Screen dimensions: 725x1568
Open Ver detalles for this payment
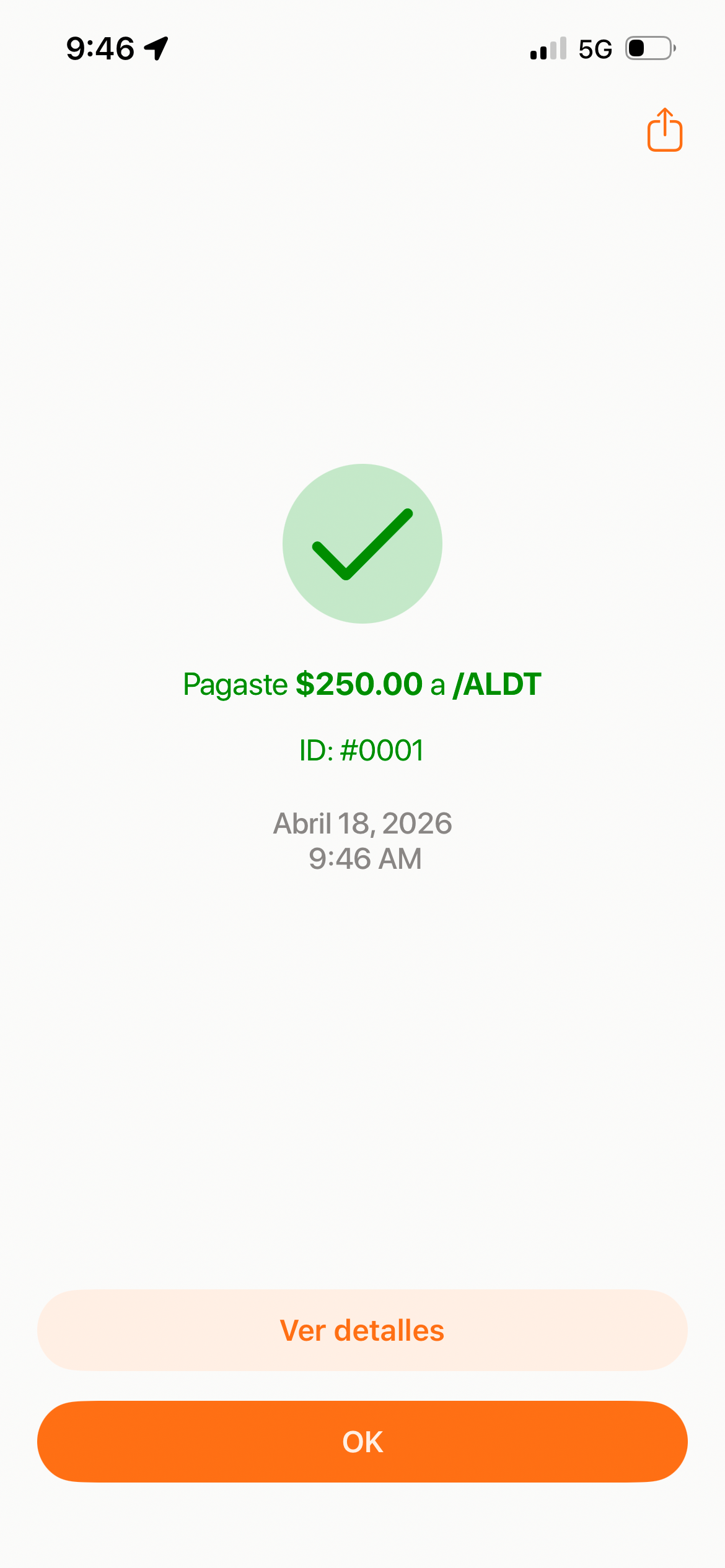362,1330
